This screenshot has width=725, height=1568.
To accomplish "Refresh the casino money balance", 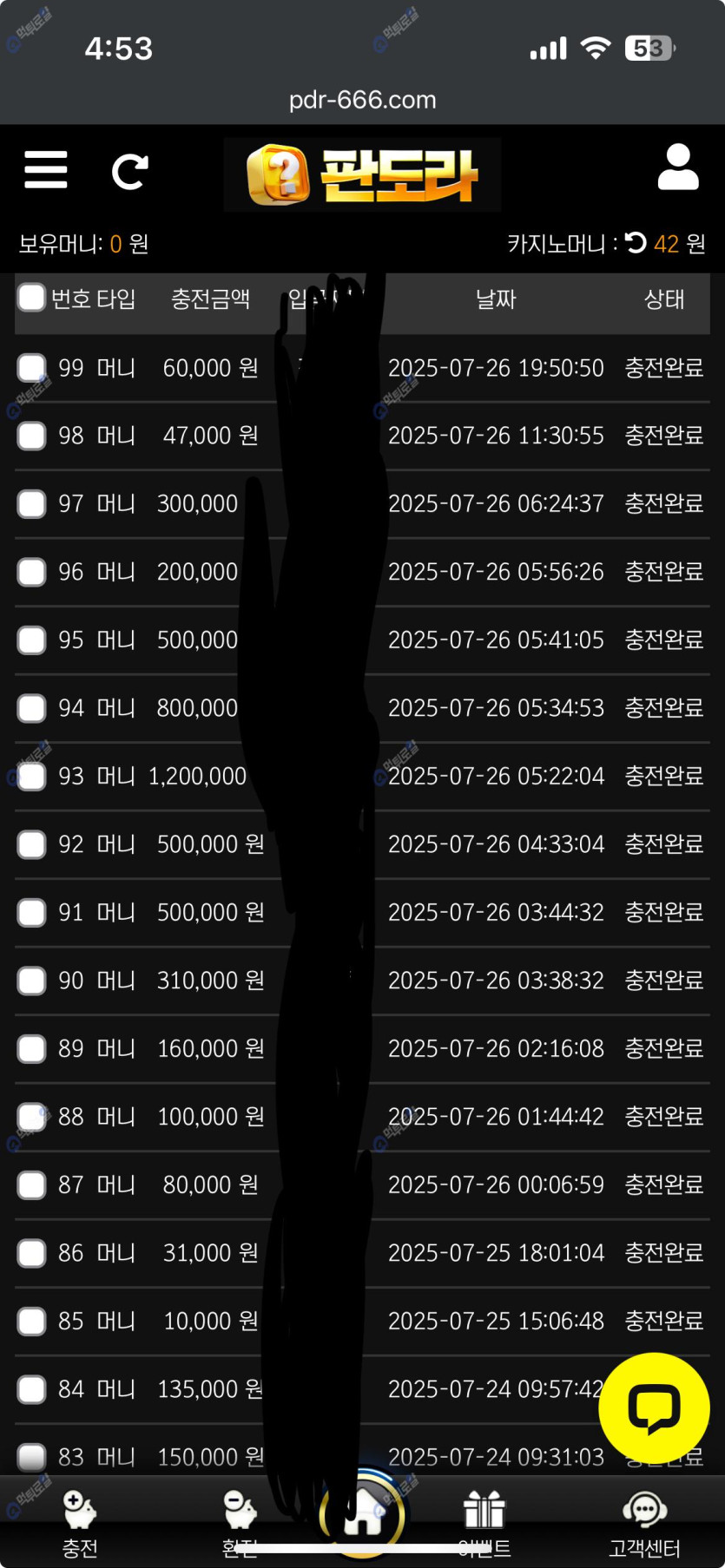I will coord(636,243).
